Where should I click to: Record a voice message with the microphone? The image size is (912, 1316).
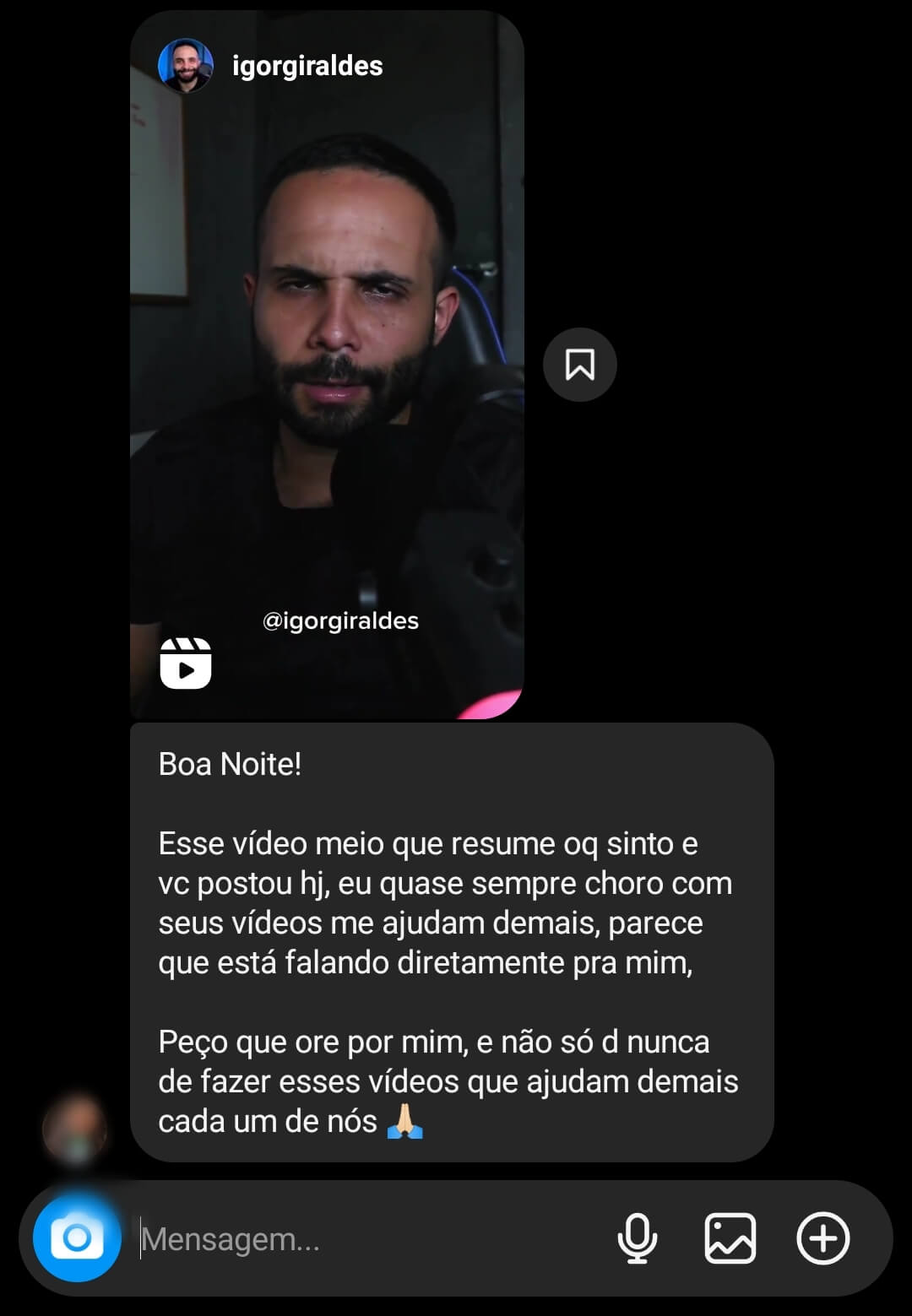click(x=638, y=1238)
